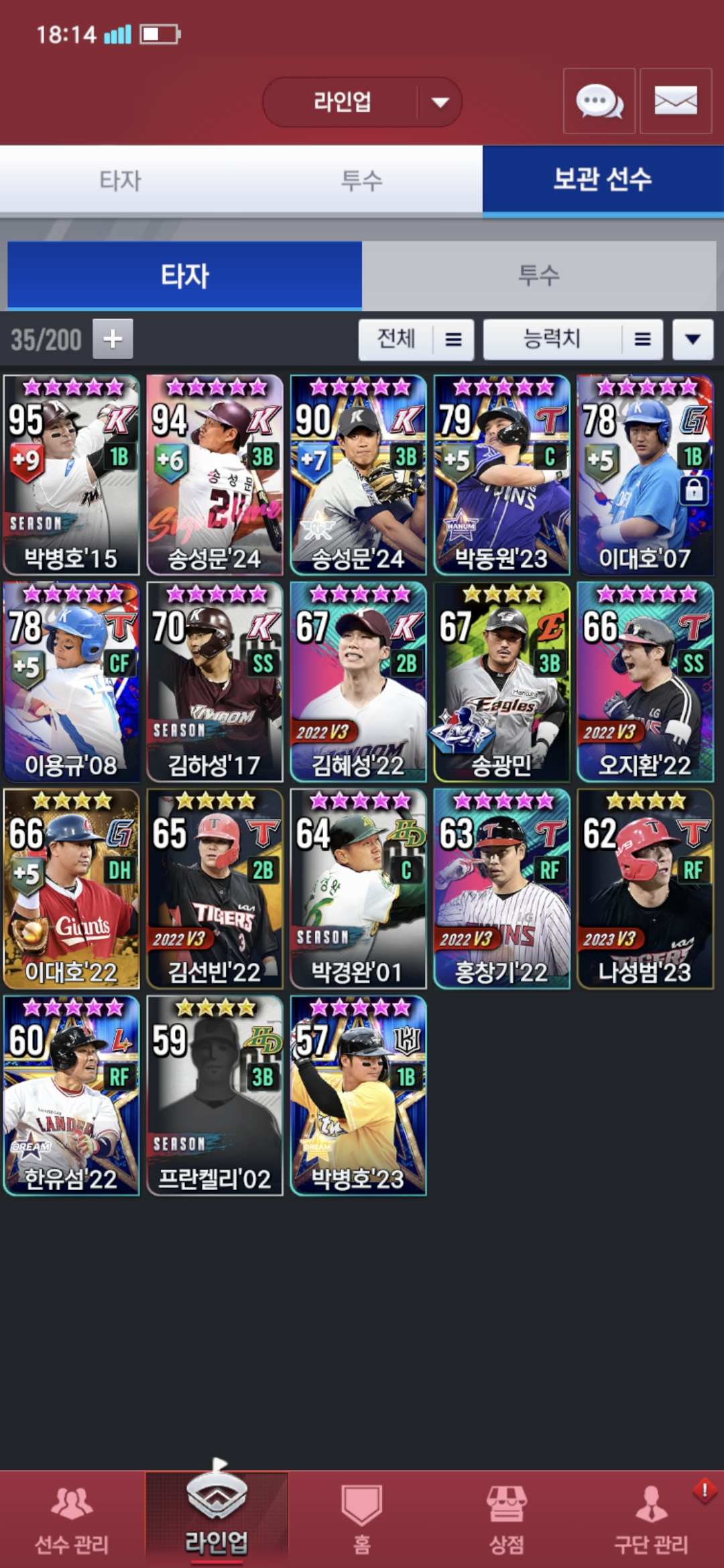Switch to the top 투수 tab

(361, 180)
